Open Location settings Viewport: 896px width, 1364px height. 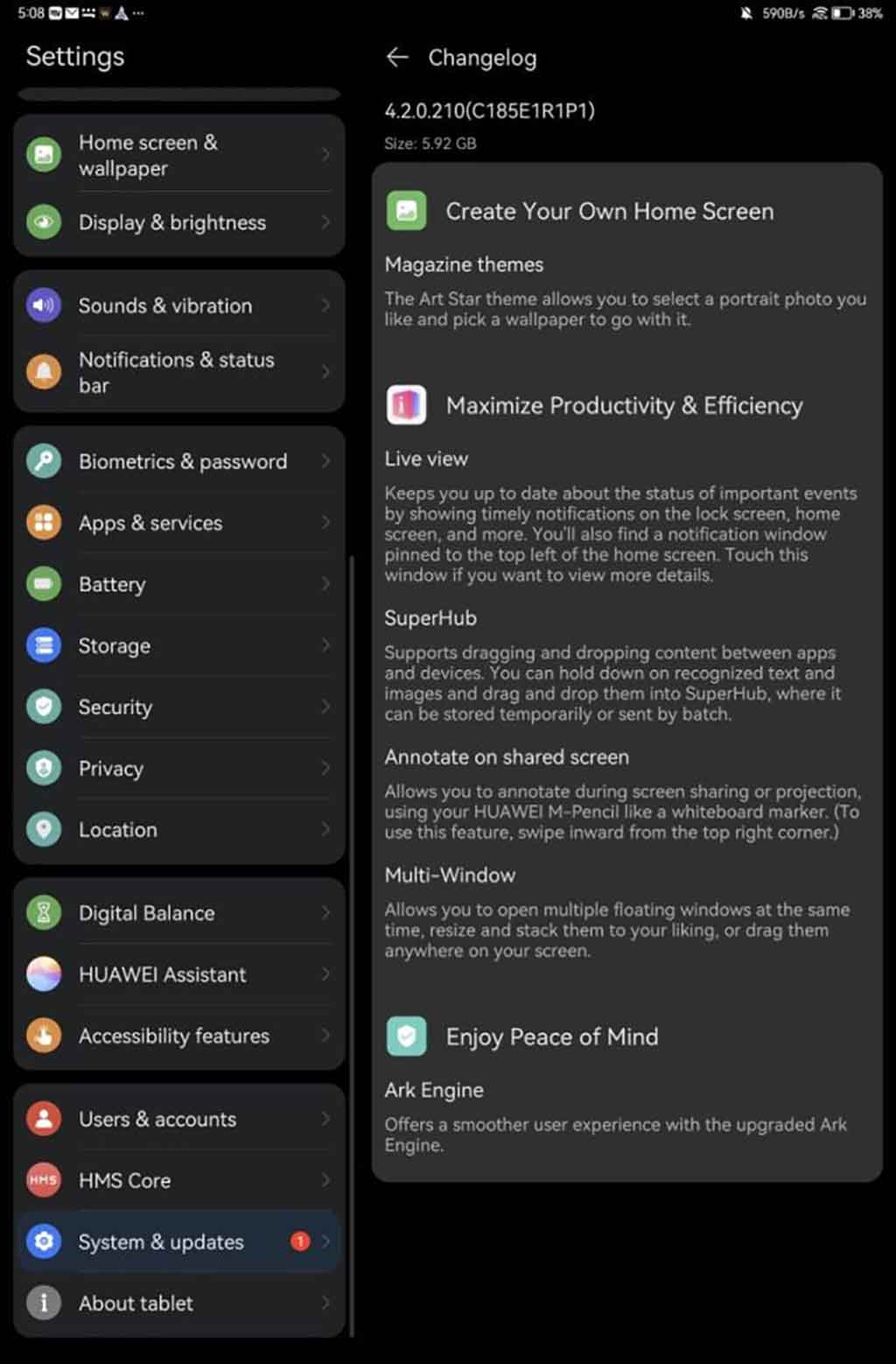click(178, 829)
